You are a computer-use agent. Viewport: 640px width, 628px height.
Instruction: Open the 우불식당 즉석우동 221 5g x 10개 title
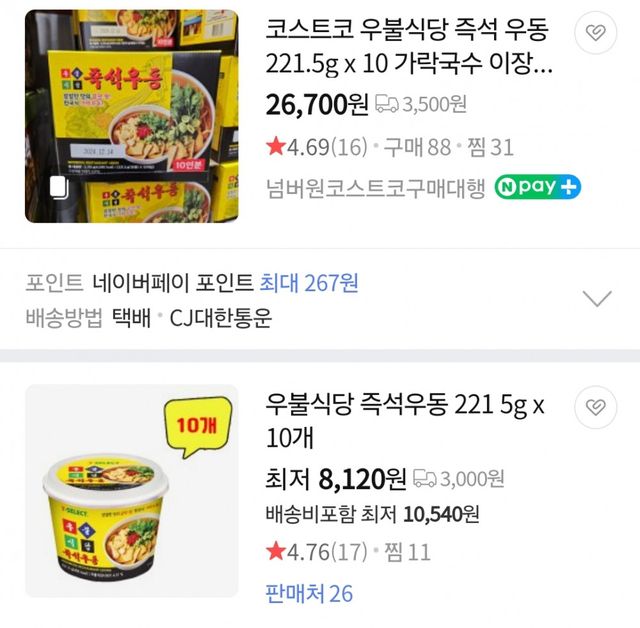(x=405, y=422)
